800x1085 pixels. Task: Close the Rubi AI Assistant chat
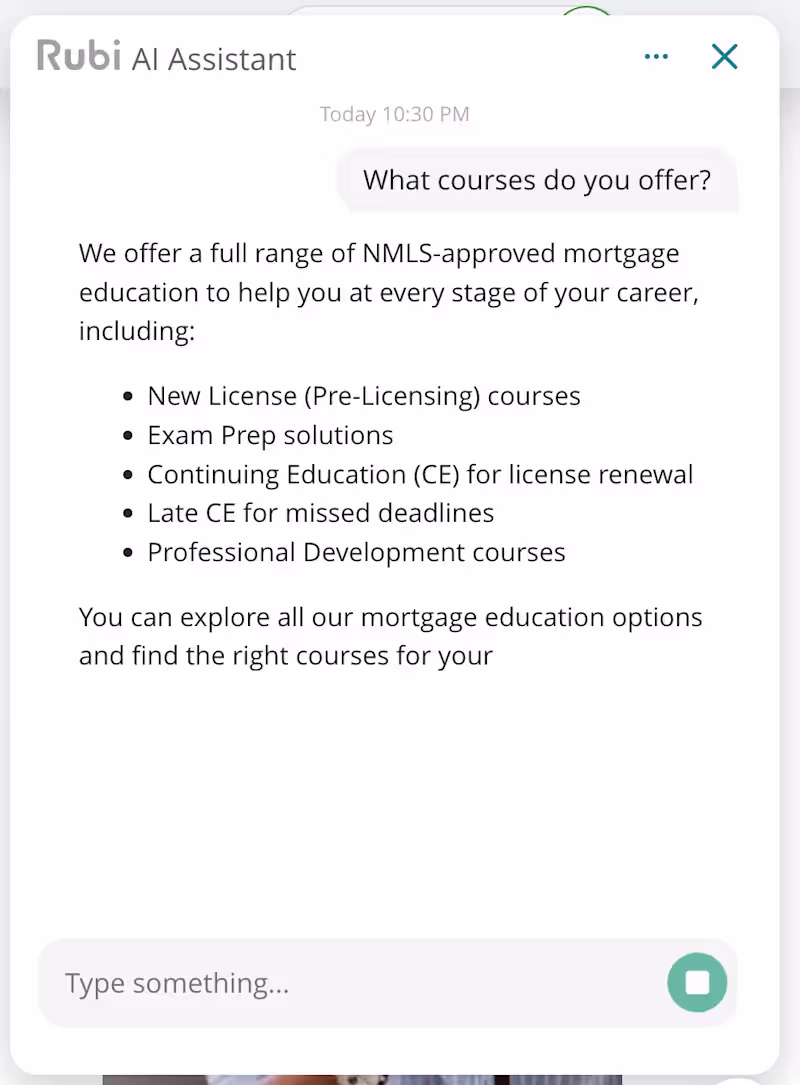(x=724, y=57)
